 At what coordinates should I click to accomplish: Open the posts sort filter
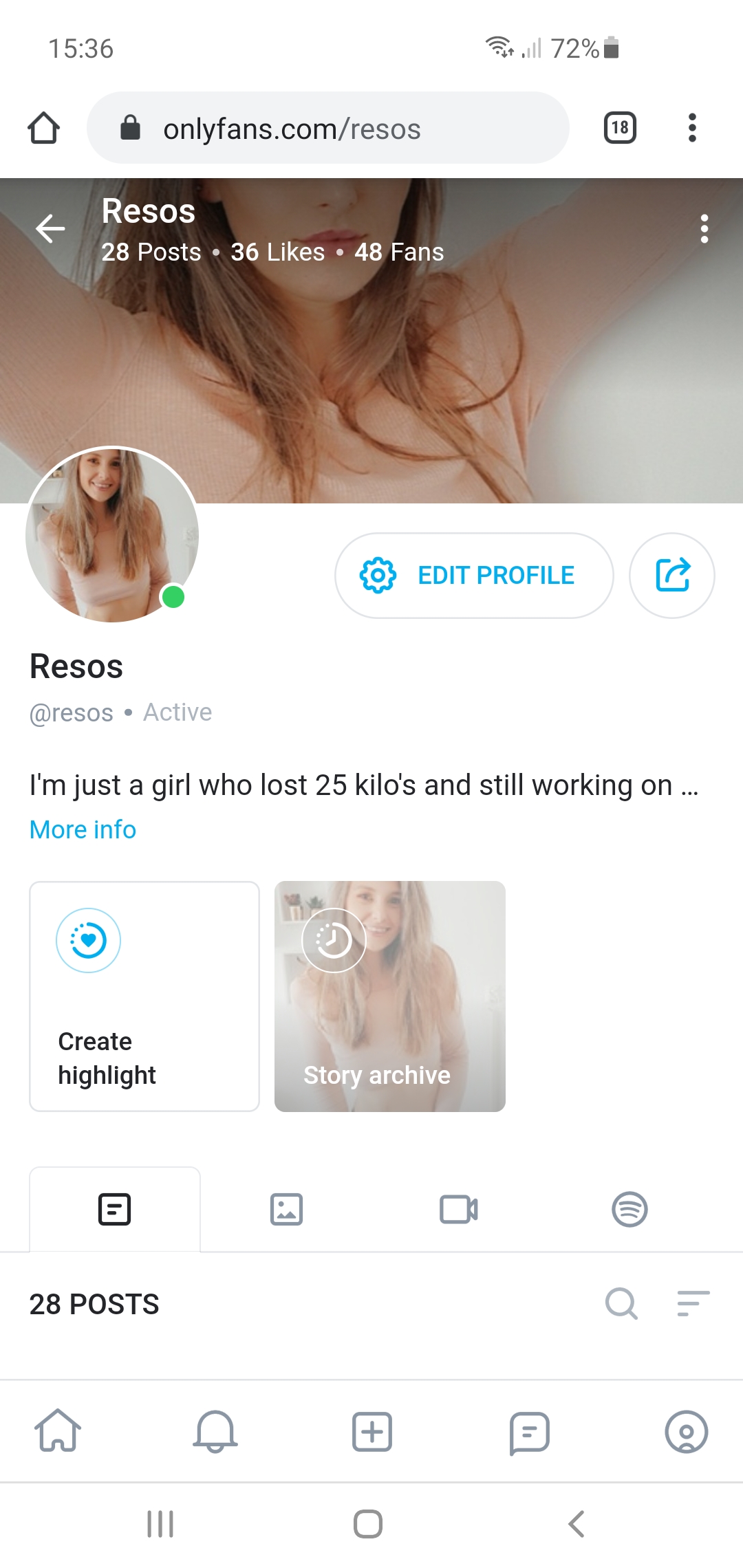click(x=693, y=1303)
